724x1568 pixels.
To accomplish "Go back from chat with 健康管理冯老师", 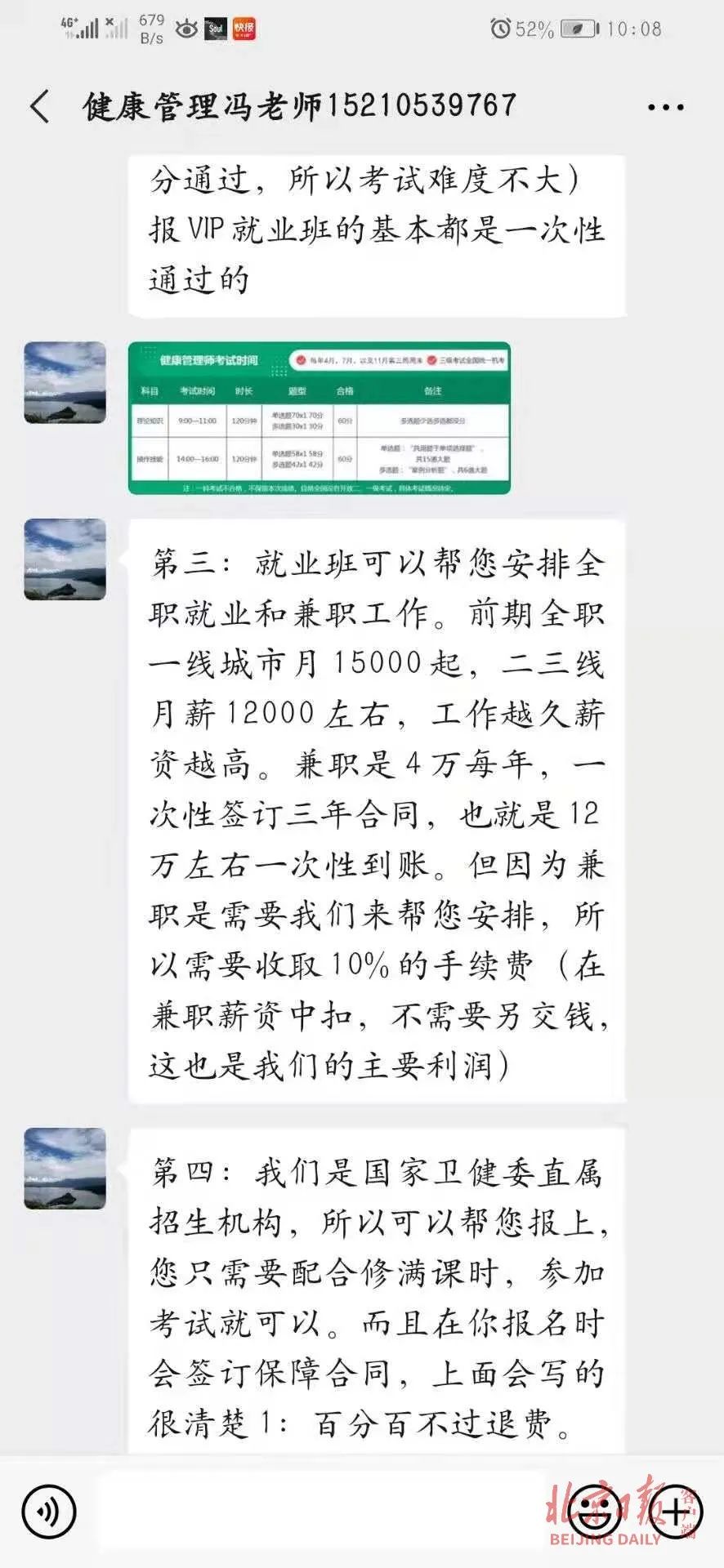I will (39, 107).
